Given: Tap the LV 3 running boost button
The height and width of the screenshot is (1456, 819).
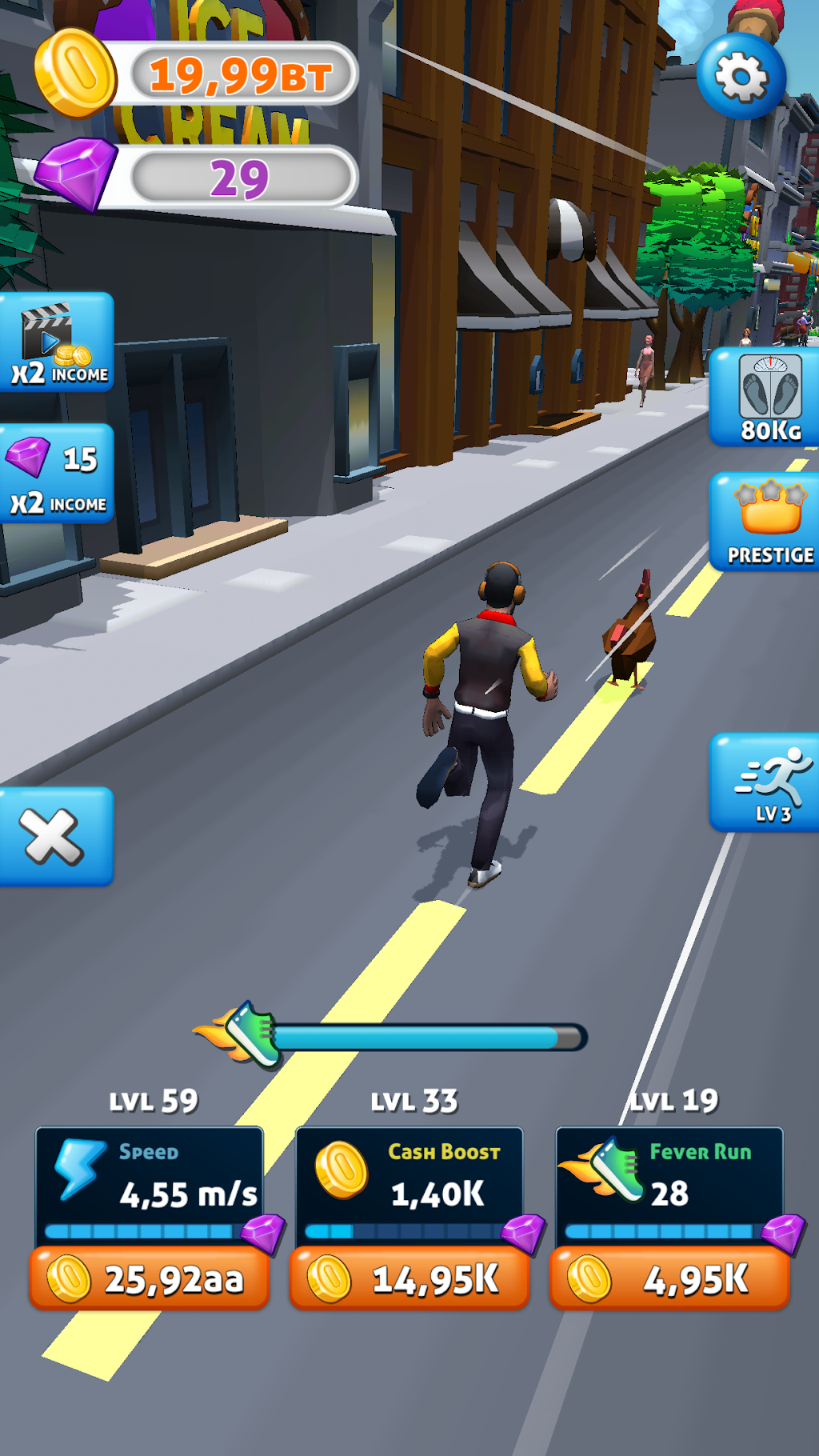Looking at the screenshot, I should click(765, 783).
